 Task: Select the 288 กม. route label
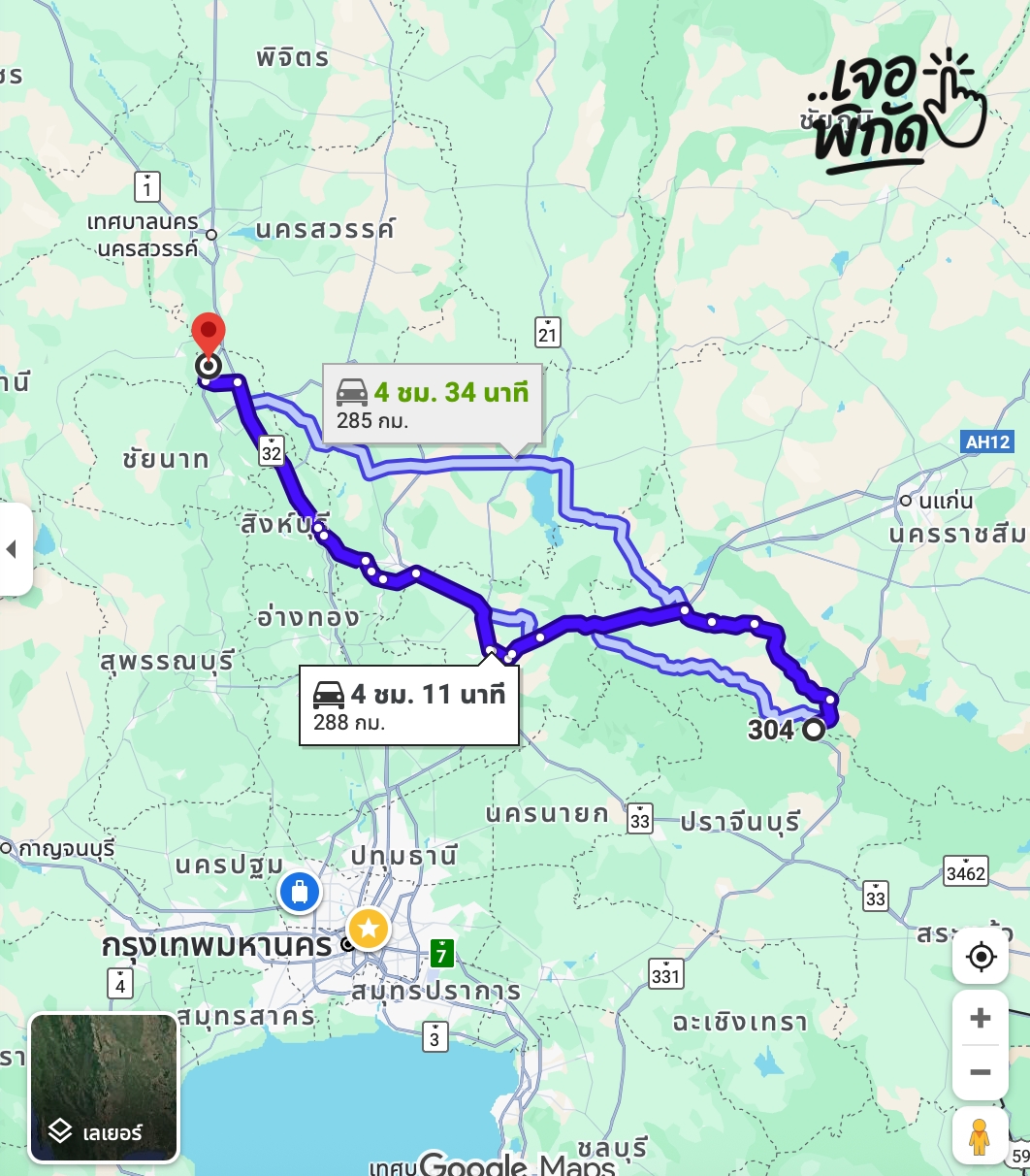[408, 705]
